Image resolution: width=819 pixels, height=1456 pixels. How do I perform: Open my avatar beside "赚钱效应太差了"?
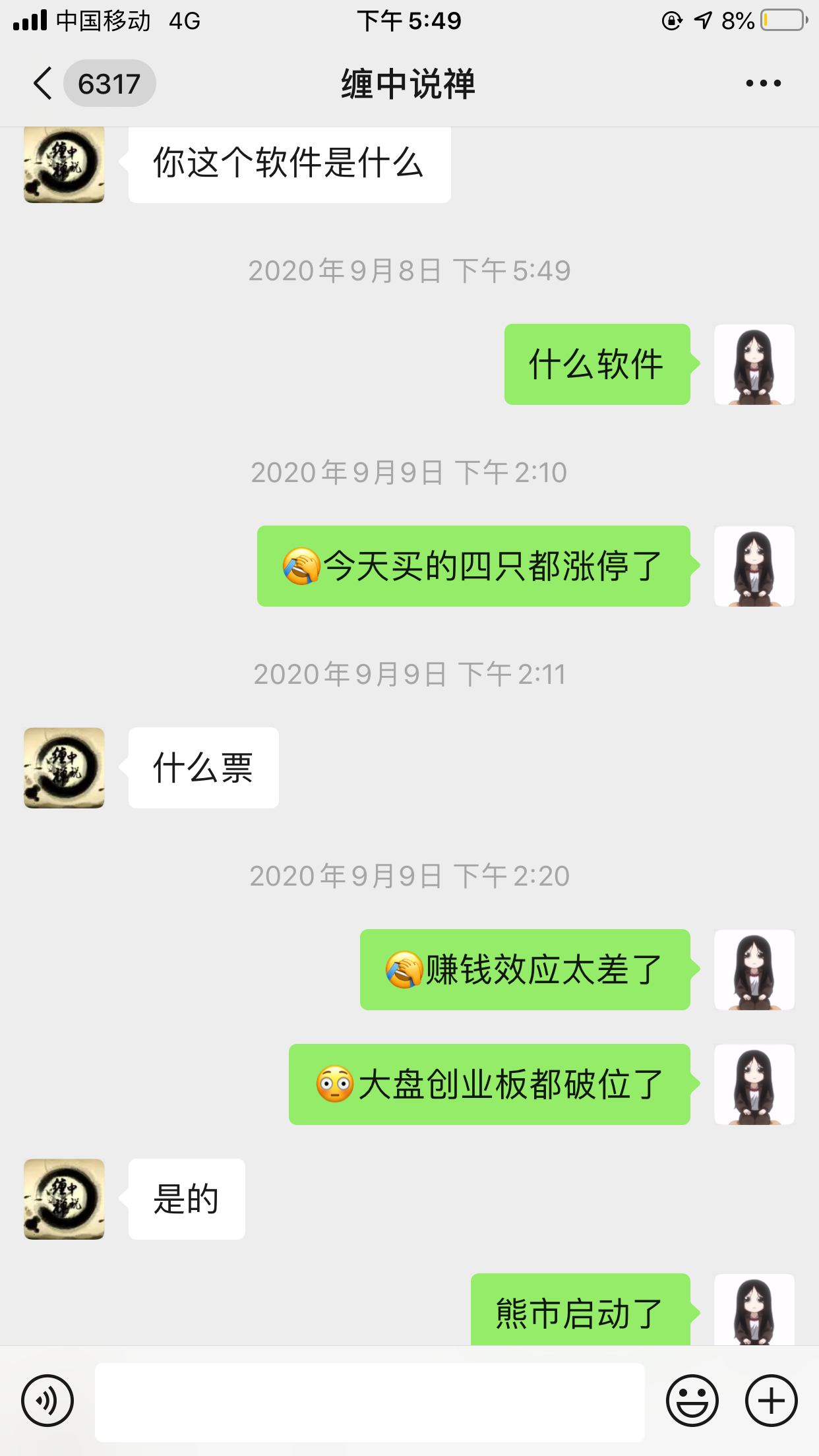coord(754,969)
